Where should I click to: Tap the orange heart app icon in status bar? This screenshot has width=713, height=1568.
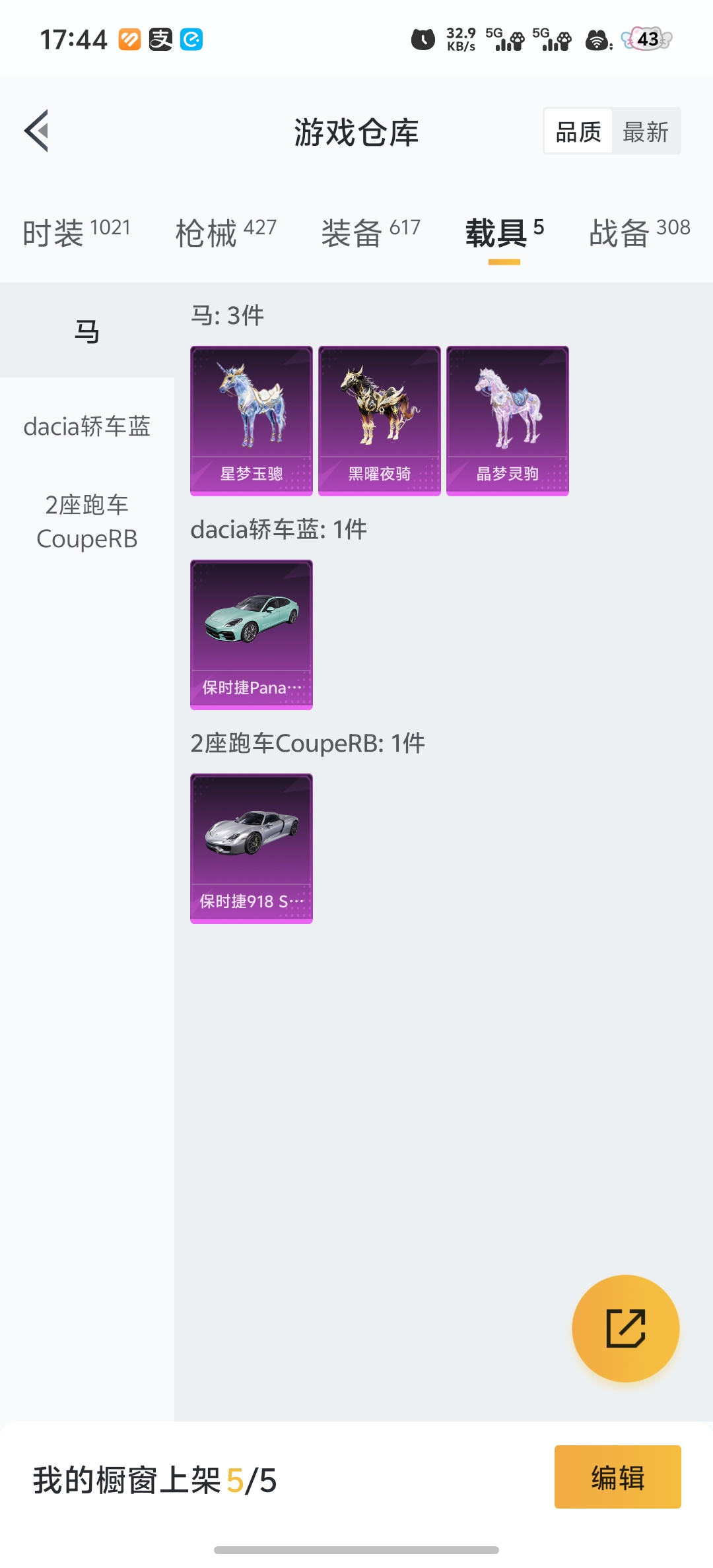click(129, 40)
